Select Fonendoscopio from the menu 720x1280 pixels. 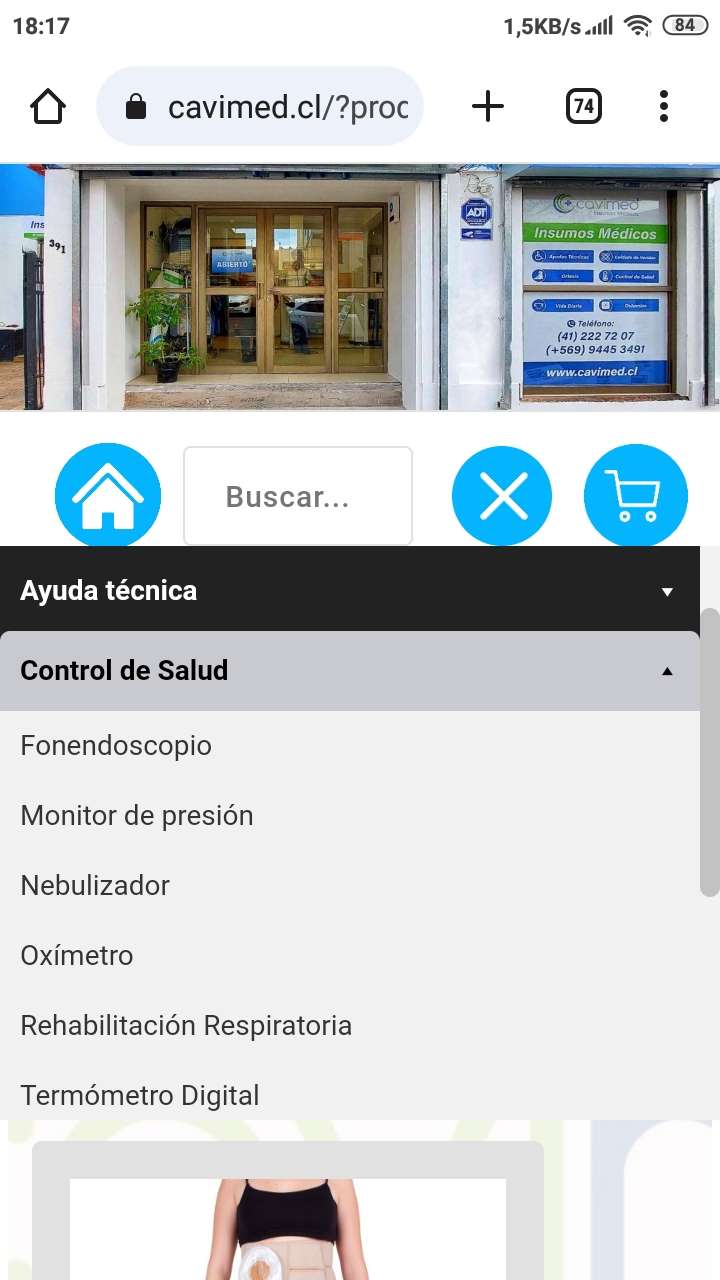click(x=116, y=746)
